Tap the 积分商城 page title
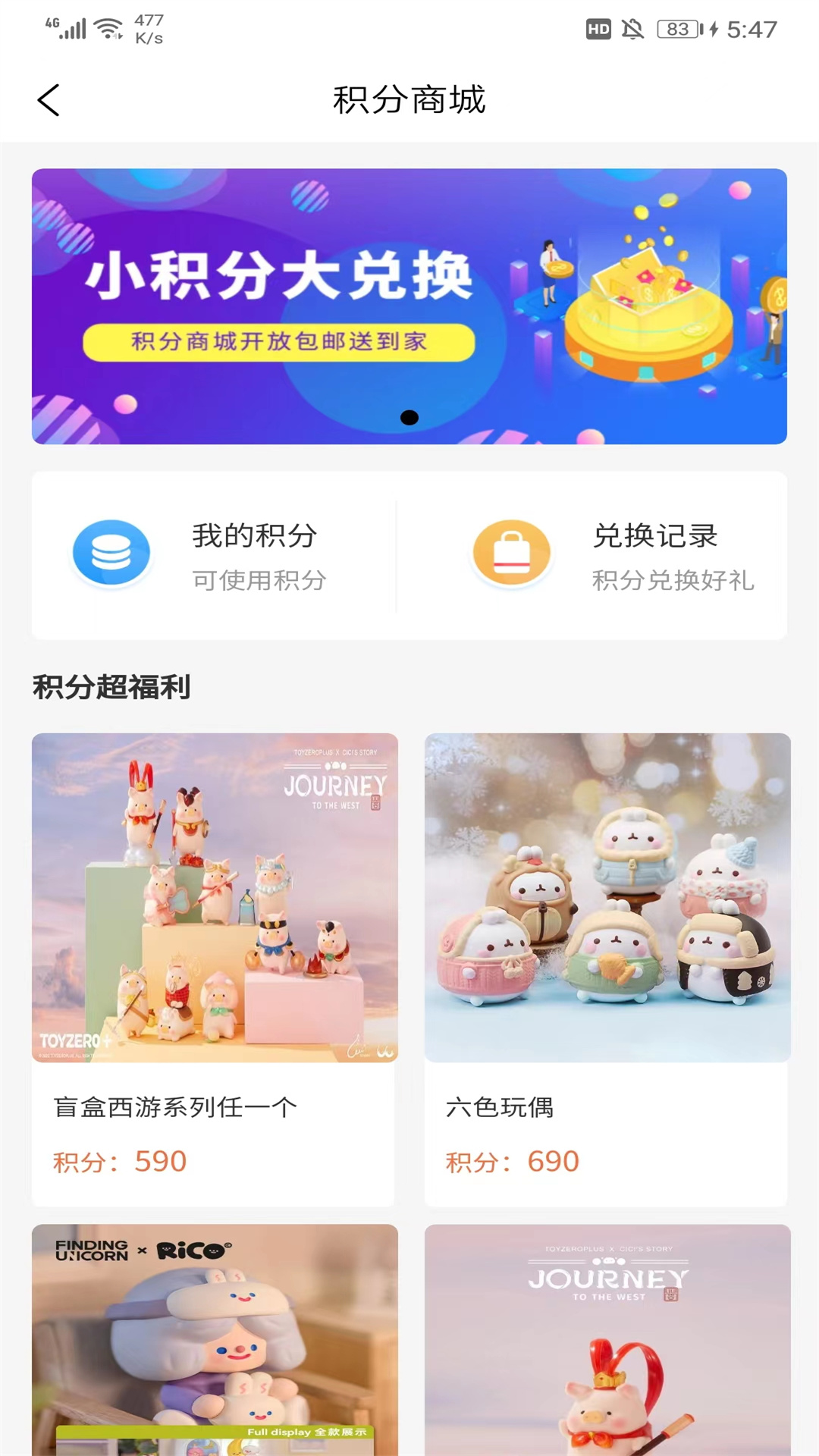Image resolution: width=819 pixels, height=1456 pixels. click(x=409, y=99)
